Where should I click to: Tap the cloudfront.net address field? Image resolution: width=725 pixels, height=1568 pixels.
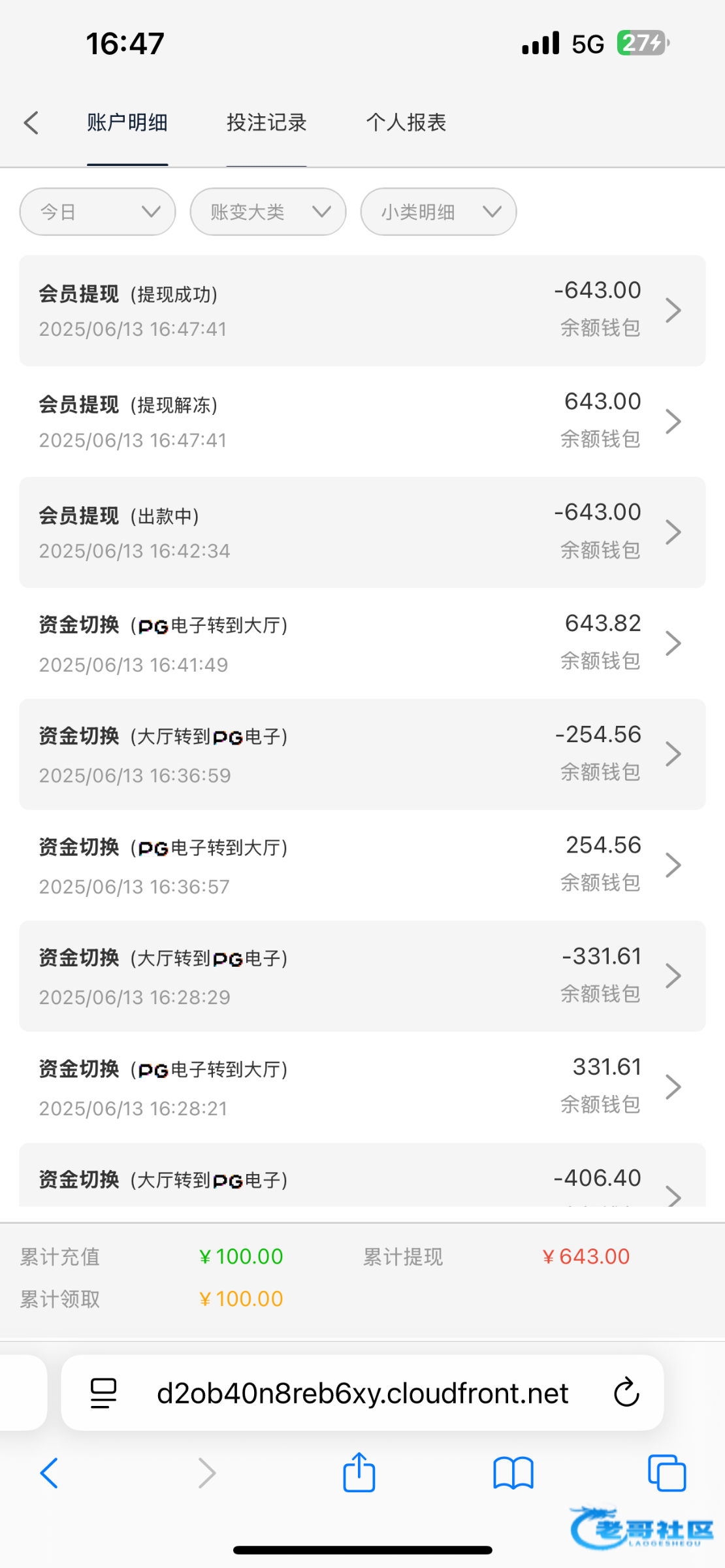[362, 1393]
